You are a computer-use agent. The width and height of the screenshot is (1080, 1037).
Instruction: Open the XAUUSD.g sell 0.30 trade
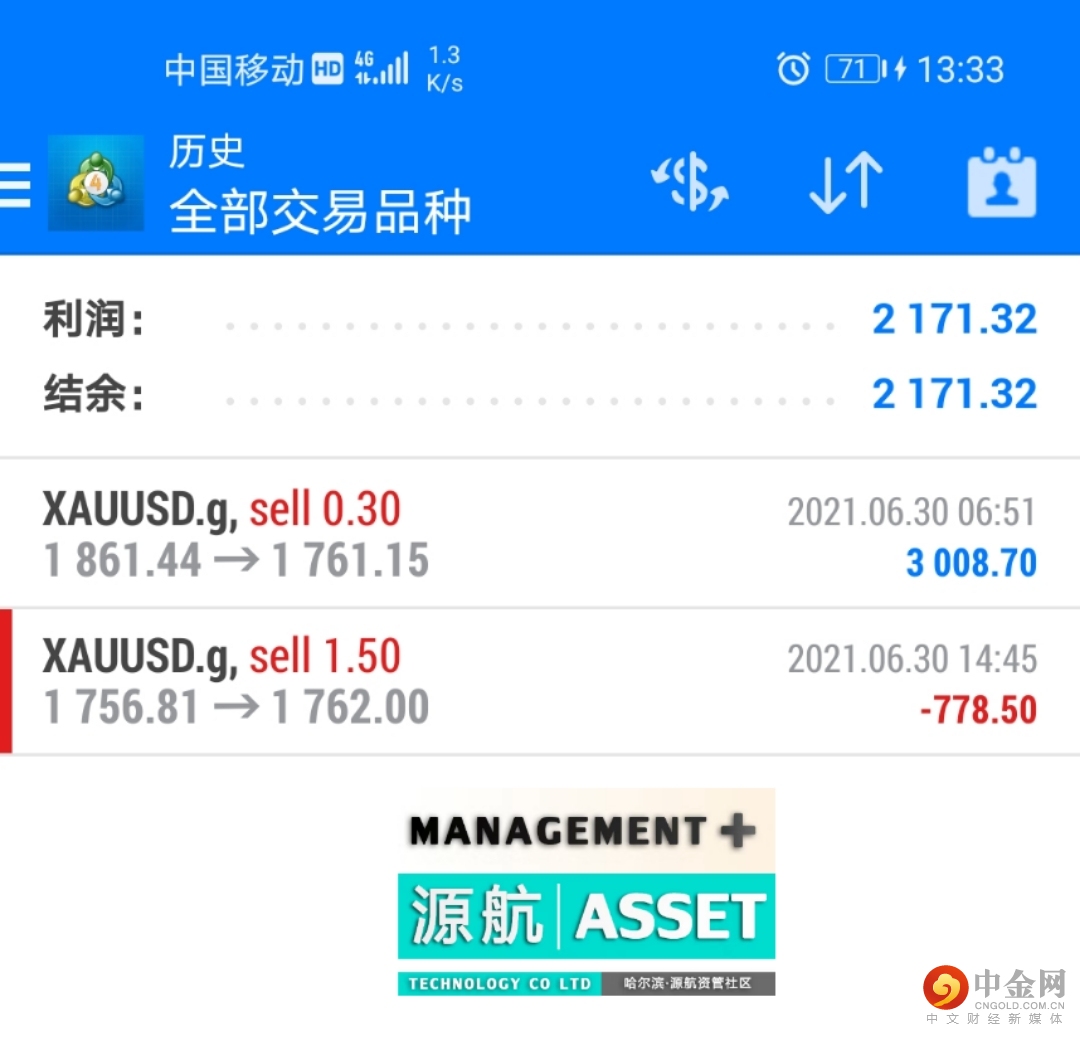coord(540,535)
